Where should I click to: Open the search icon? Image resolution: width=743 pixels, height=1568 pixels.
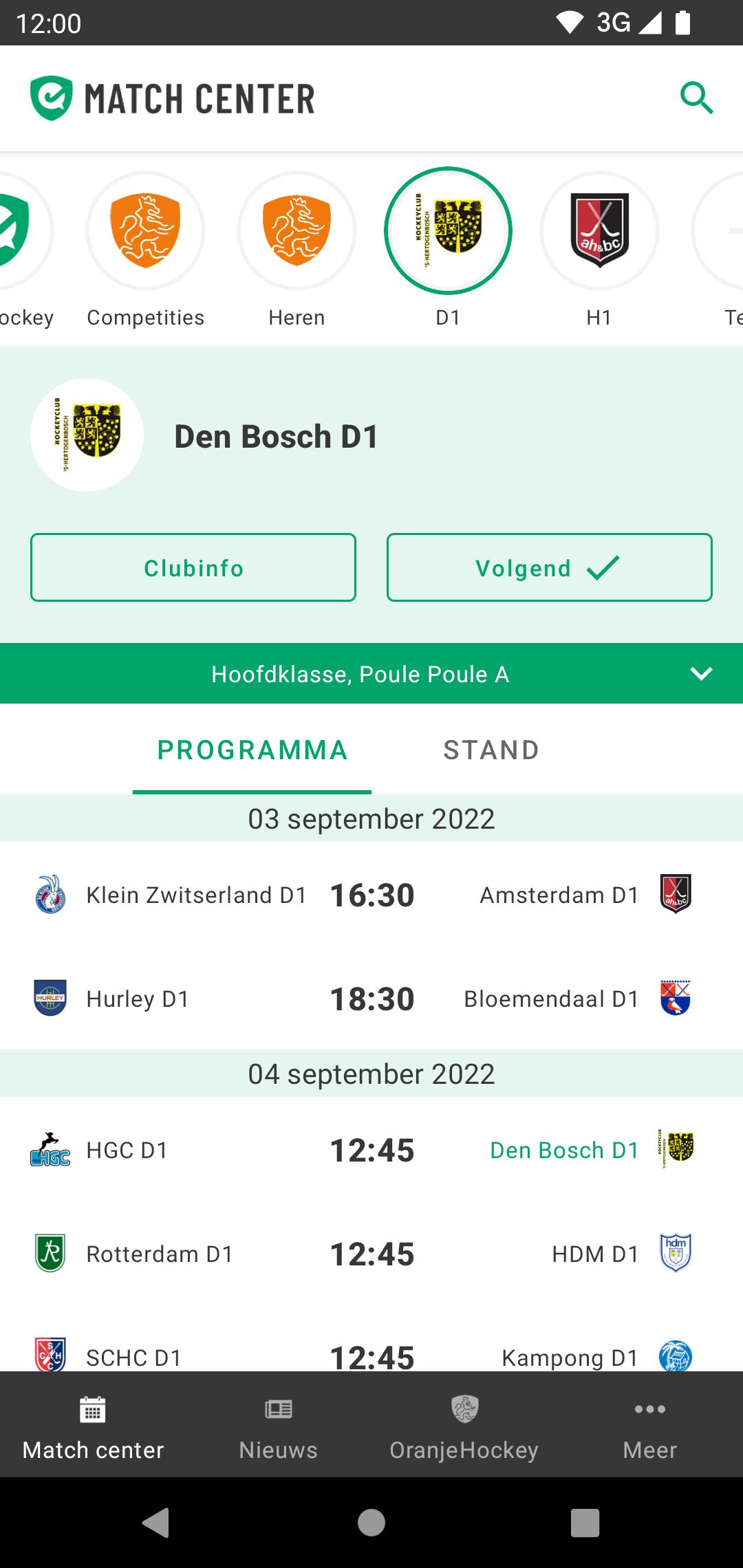tap(696, 98)
